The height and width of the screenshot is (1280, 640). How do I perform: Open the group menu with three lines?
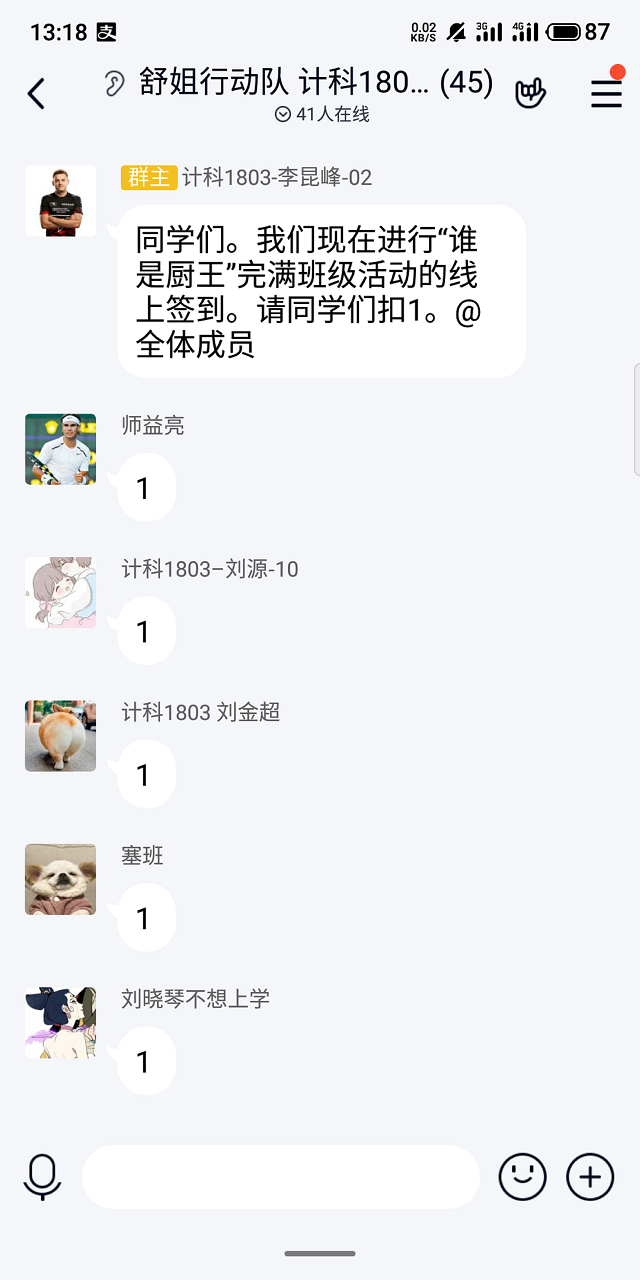tap(606, 92)
